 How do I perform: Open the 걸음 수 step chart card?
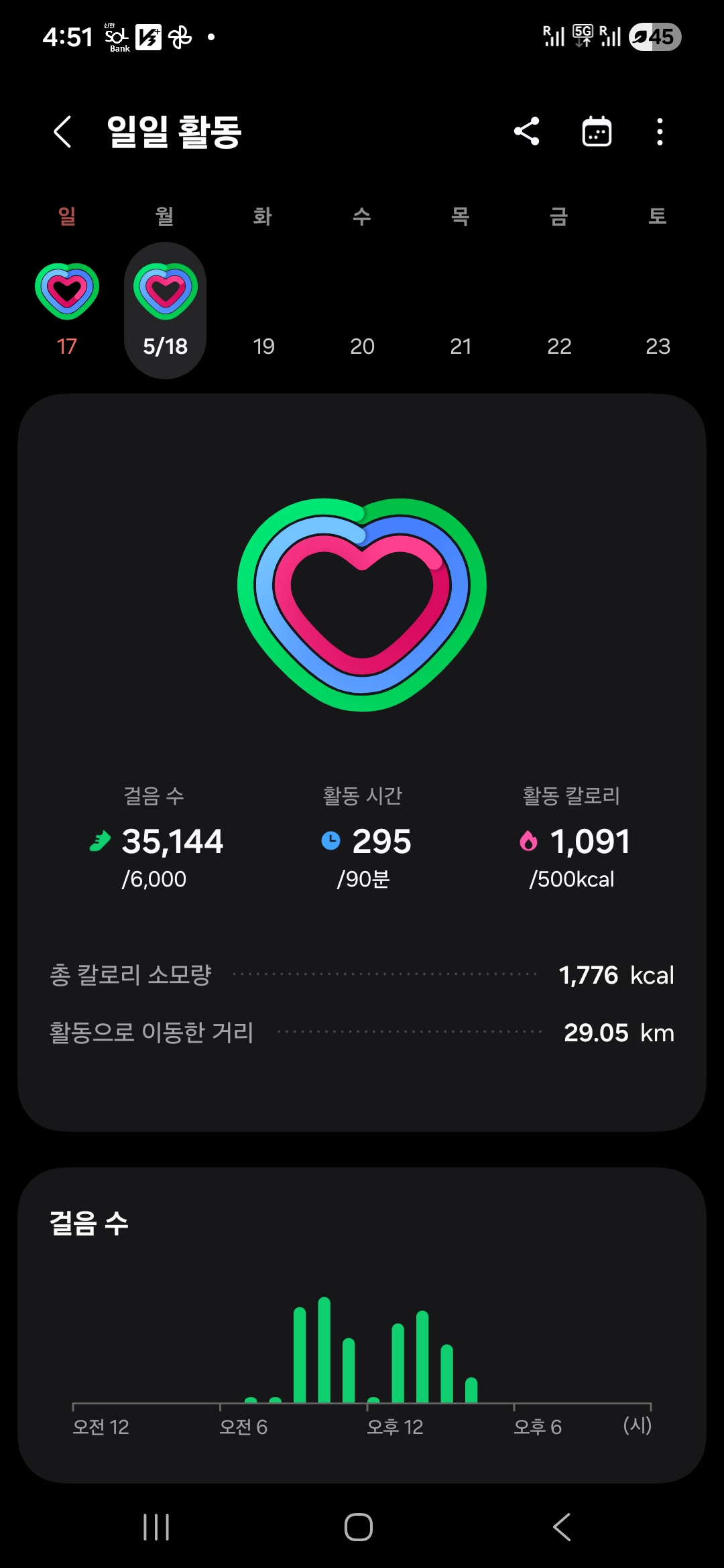[362, 1325]
